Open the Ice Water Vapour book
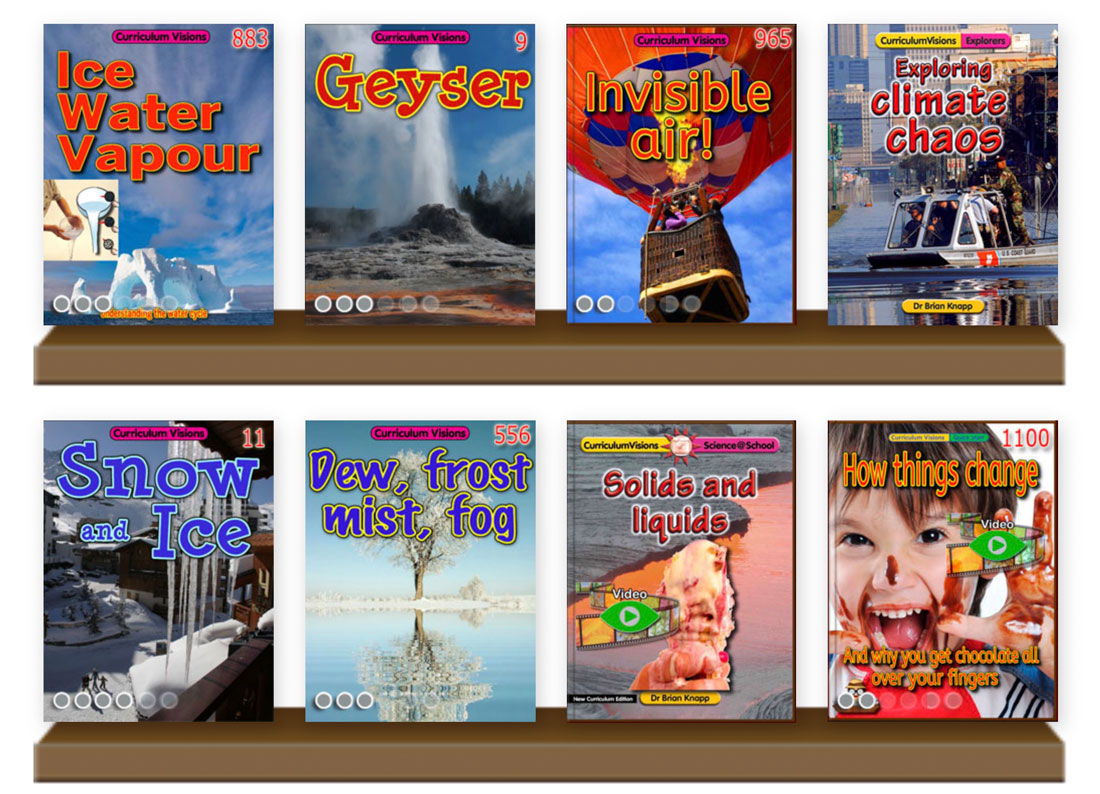This screenshot has height=794, width=1100. pyautogui.click(x=158, y=175)
